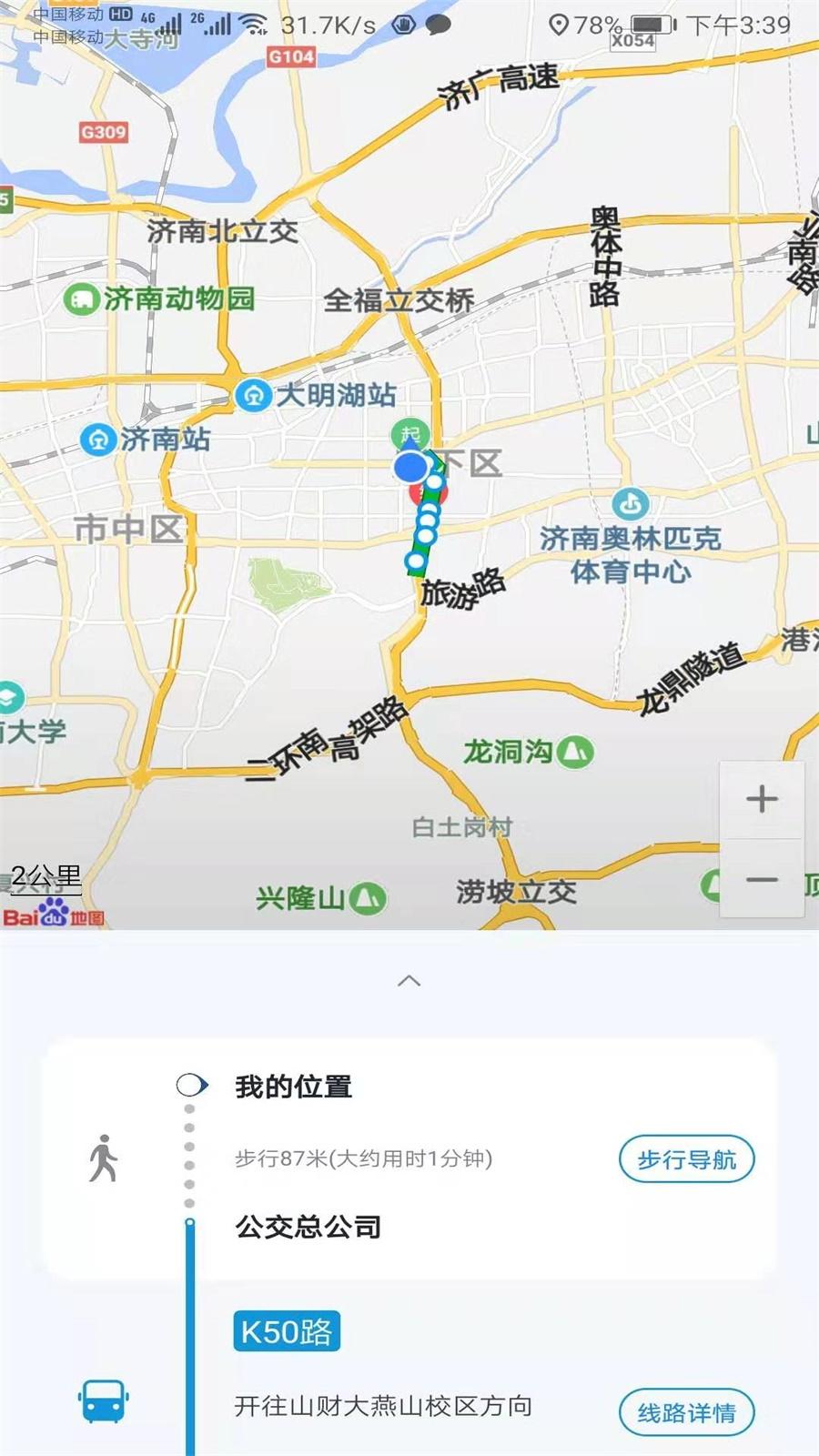Screen dimensions: 819x1456
Task: Click the walking person icon in route panel
Action: click(105, 1158)
